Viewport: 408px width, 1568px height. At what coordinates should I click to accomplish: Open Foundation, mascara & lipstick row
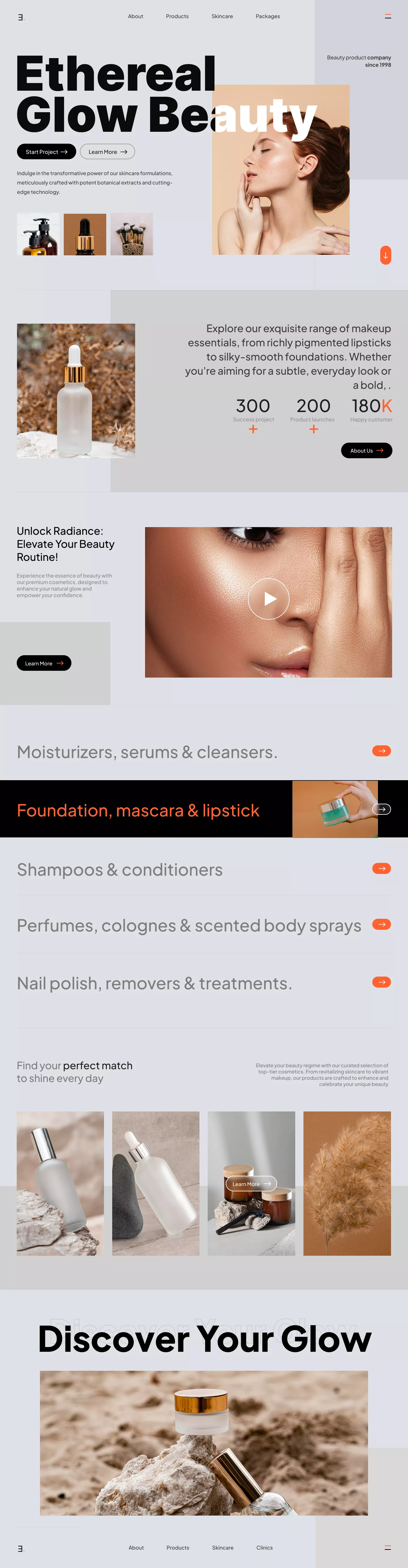[381, 809]
